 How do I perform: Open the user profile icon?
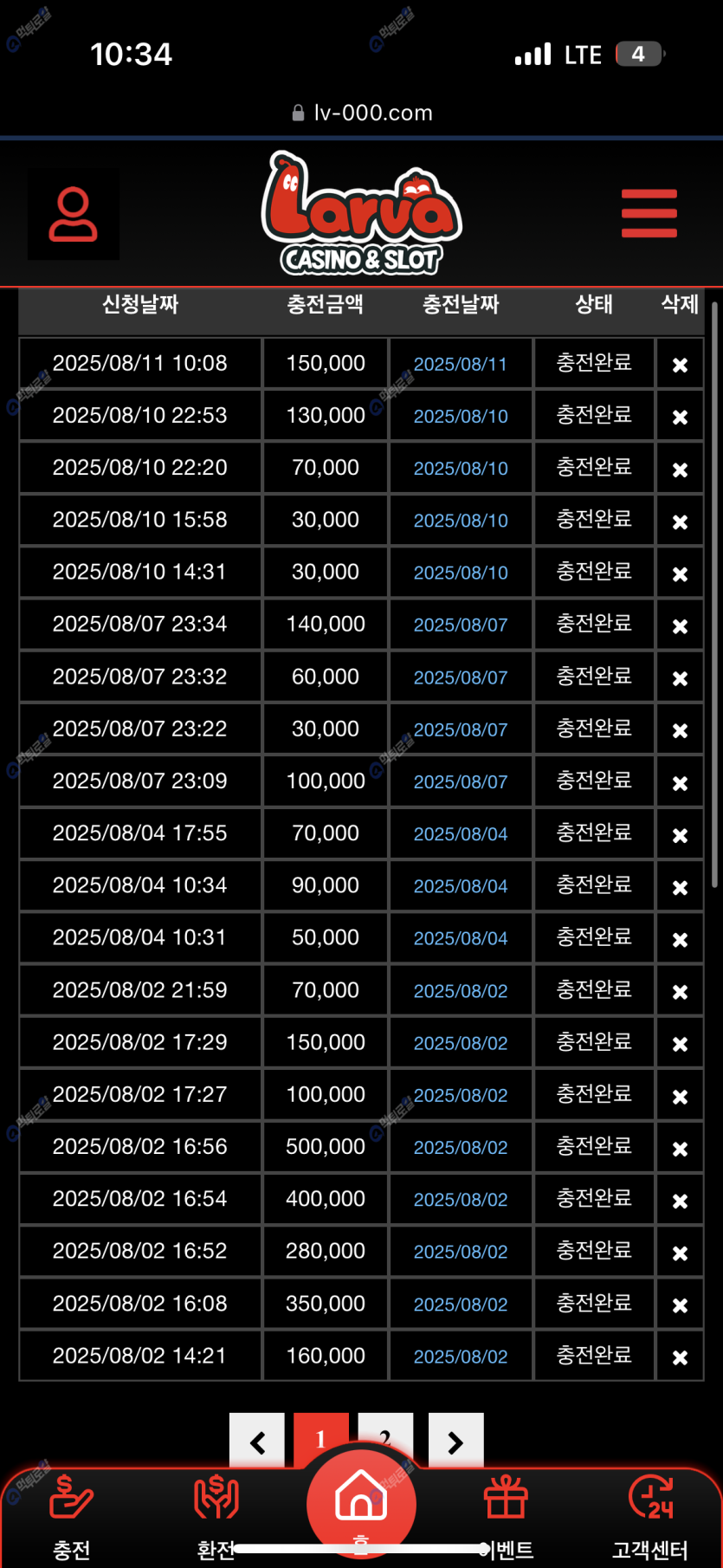pyautogui.click(x=74, y=214)
